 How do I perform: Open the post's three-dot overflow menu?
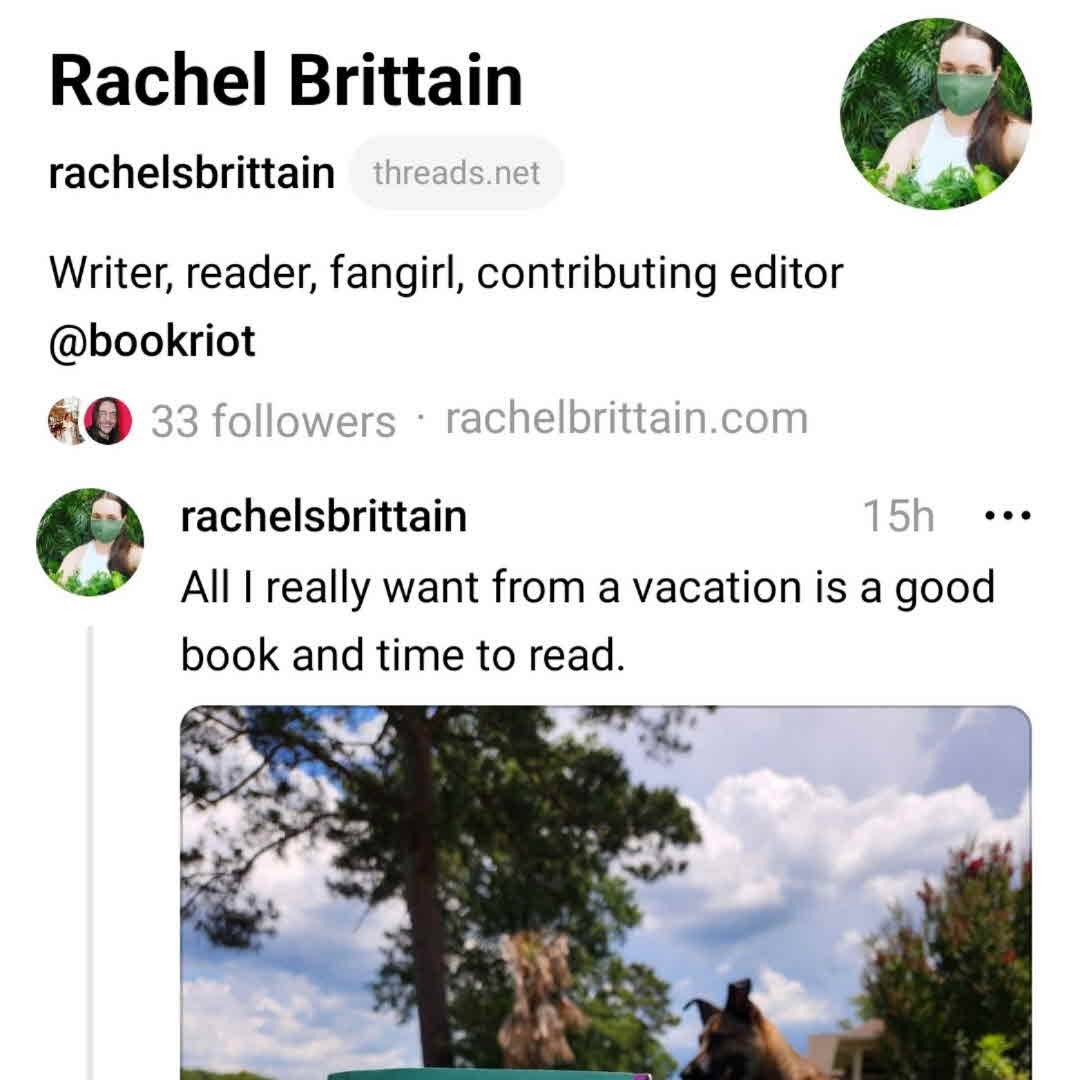coord(1006,517)
